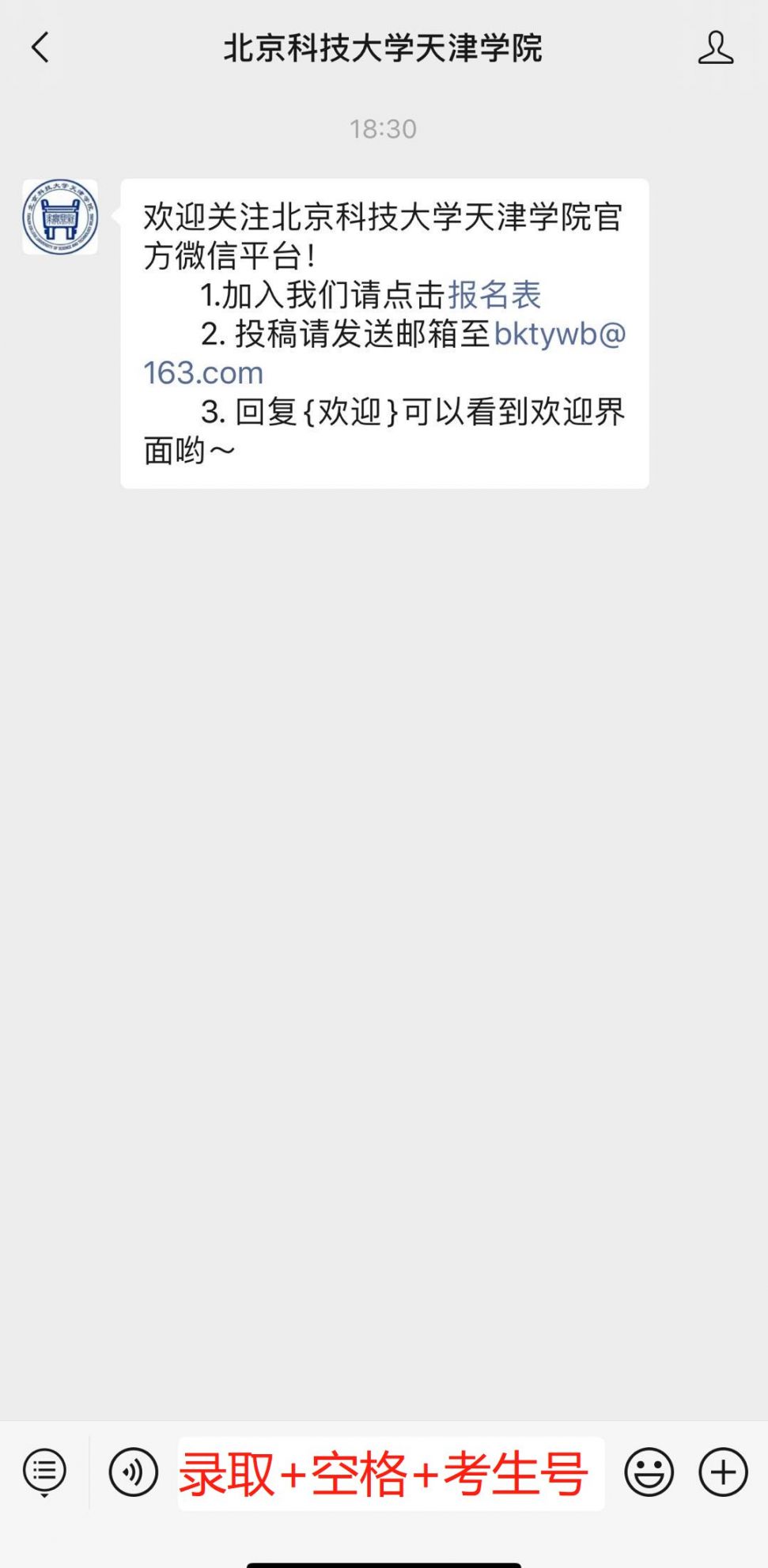This screenshot has height=1568, width=768.
Task: Tap the account avatar beside the message
Action: pyautogui.click(x=60, y=217)
